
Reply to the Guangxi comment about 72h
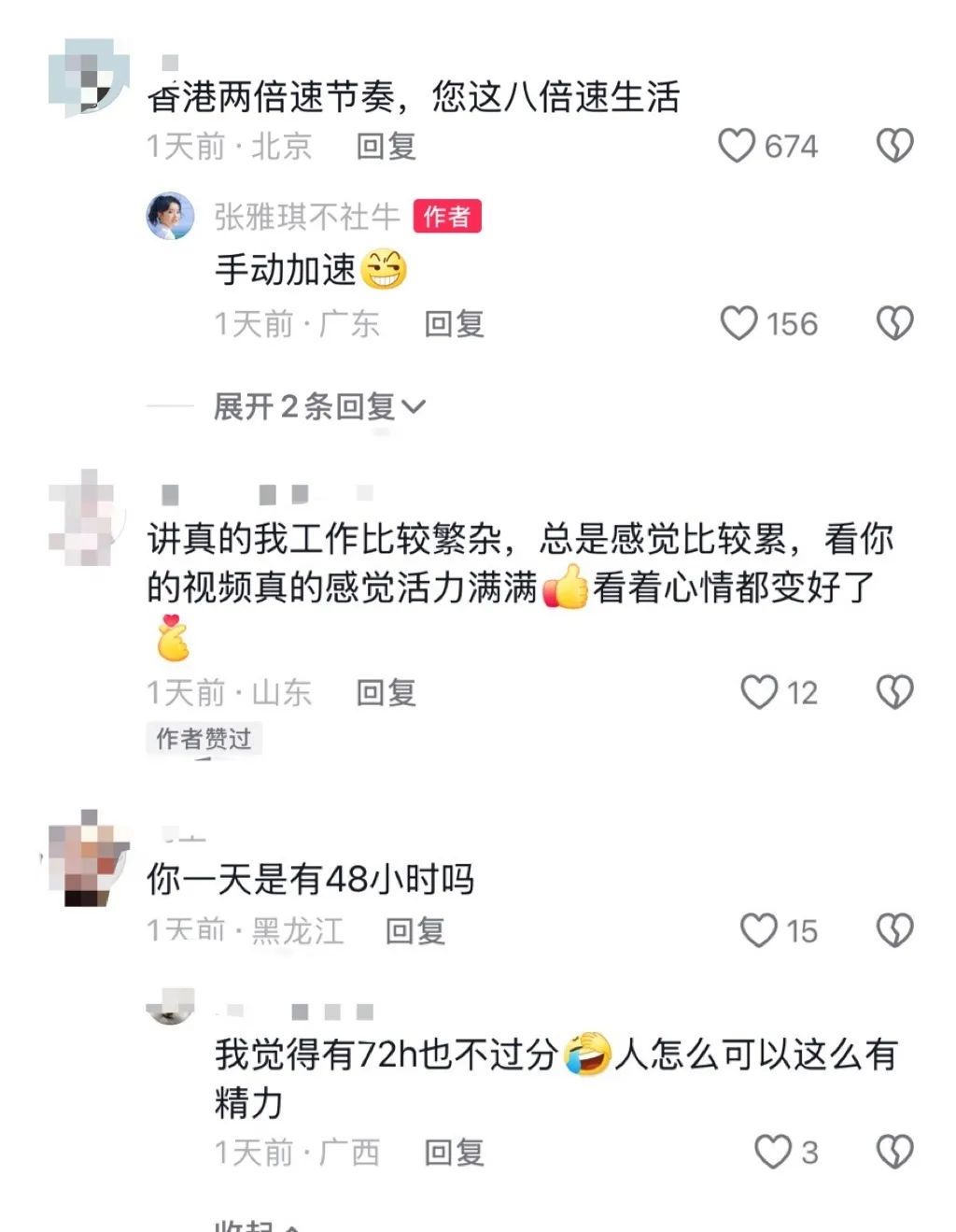coord(454,1153)
